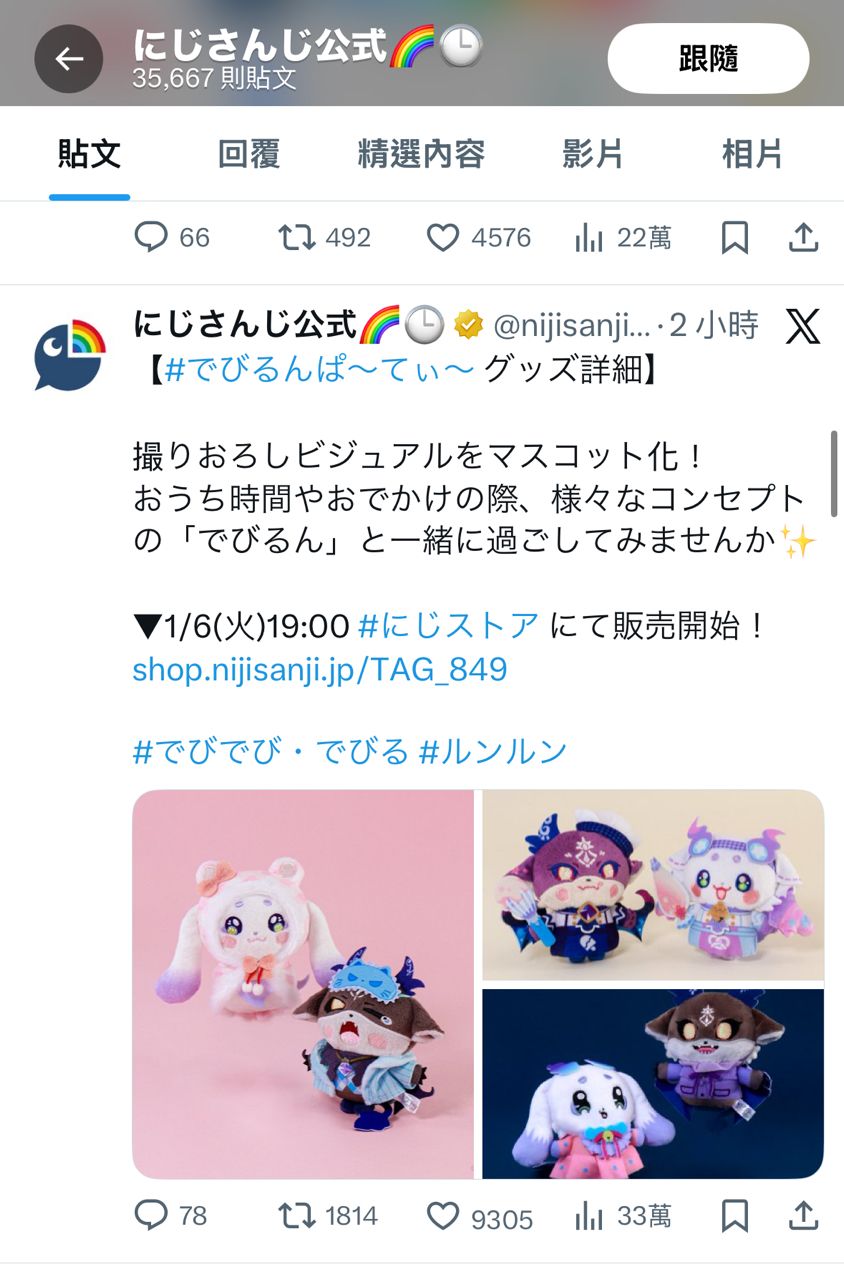Like the post with 4576 likes

[442, 237]
